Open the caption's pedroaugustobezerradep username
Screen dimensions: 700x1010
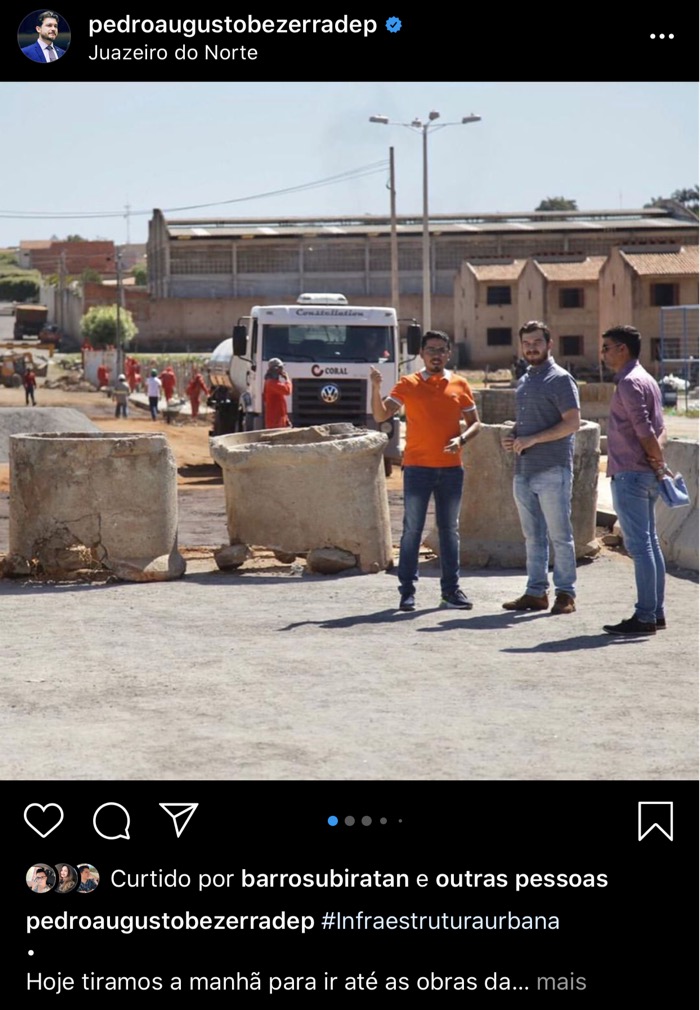coord(170,921)
